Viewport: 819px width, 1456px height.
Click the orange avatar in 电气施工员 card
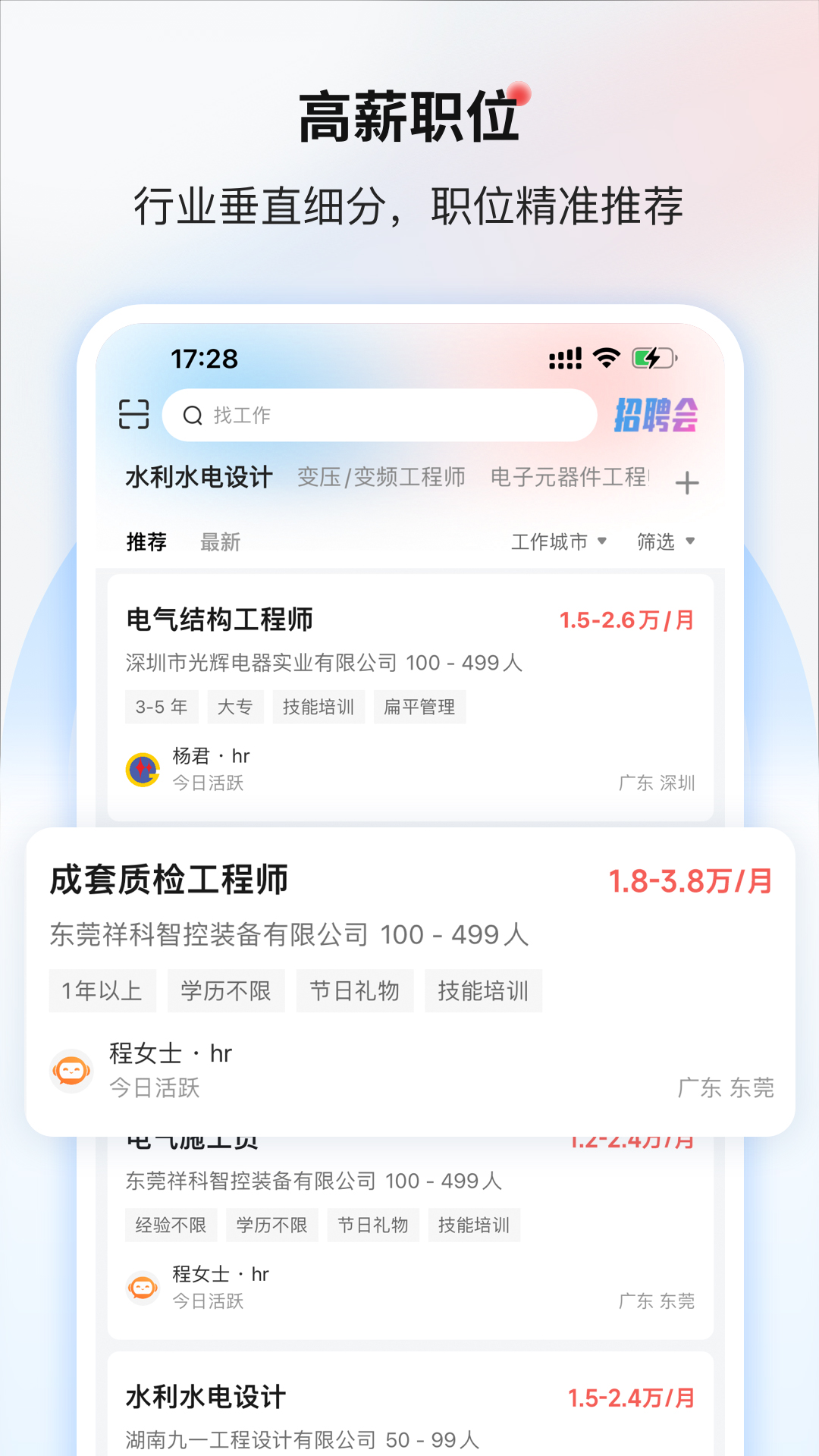pos(144,1288)
